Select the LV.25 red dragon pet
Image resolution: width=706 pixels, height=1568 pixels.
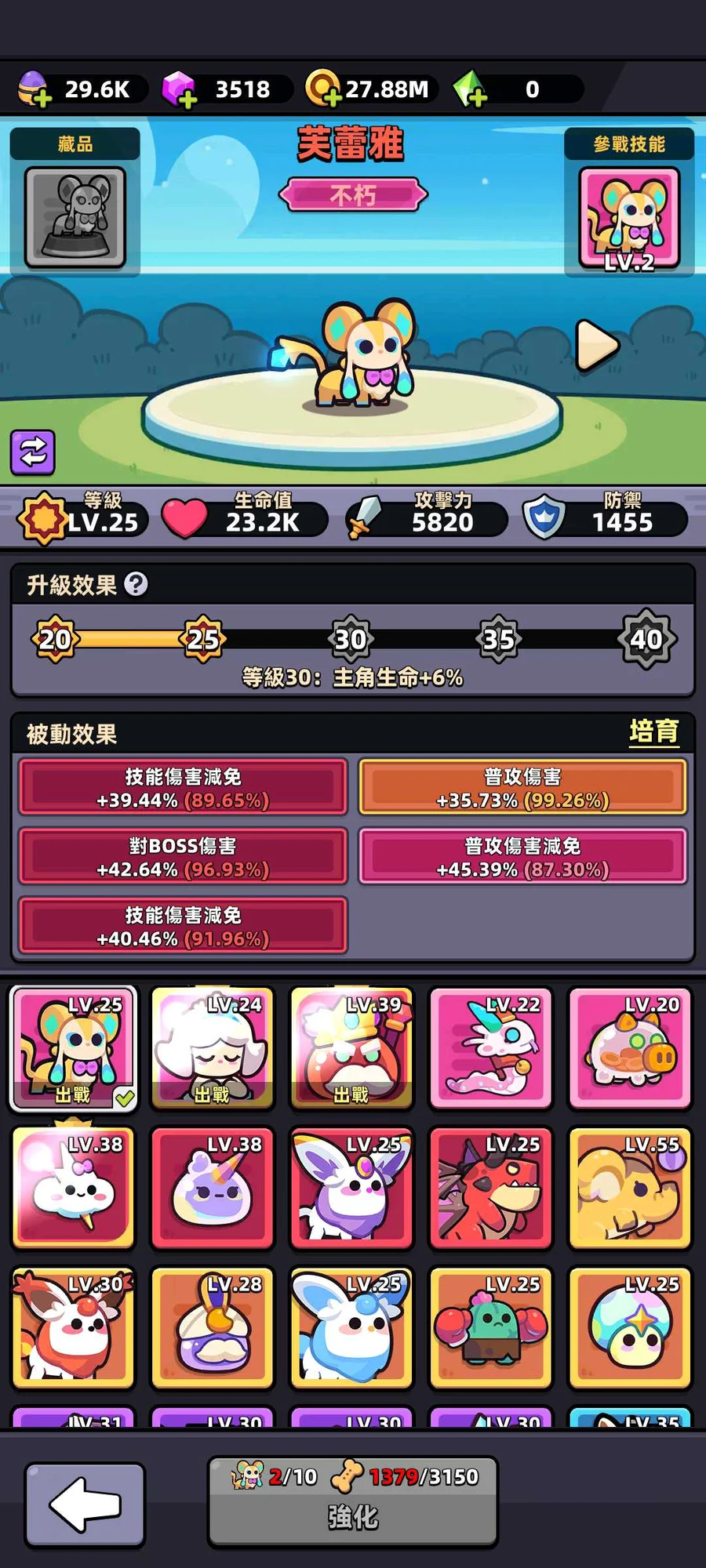[x=490, y=1187]
